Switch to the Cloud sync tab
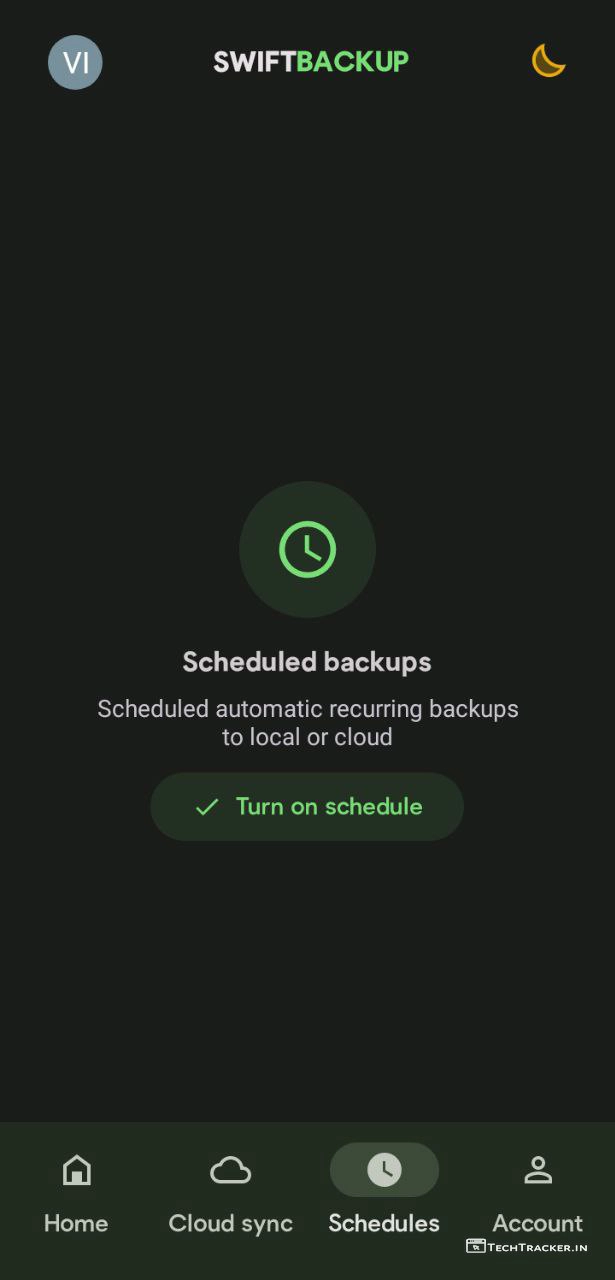The height and width of the screenshot is (1280, 615). [x=230, y=1193]
